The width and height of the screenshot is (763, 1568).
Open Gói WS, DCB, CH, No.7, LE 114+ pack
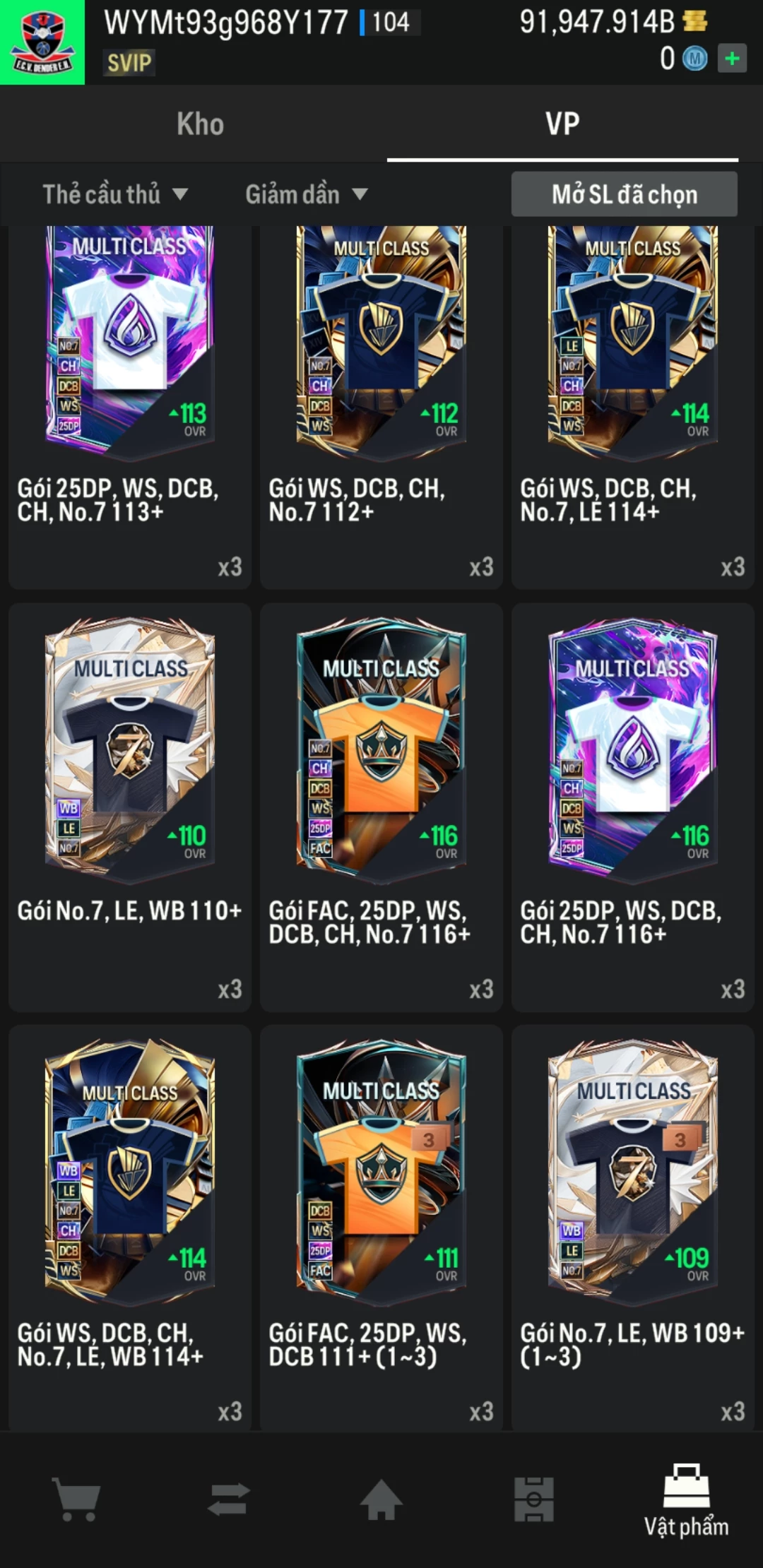[633, 396]
